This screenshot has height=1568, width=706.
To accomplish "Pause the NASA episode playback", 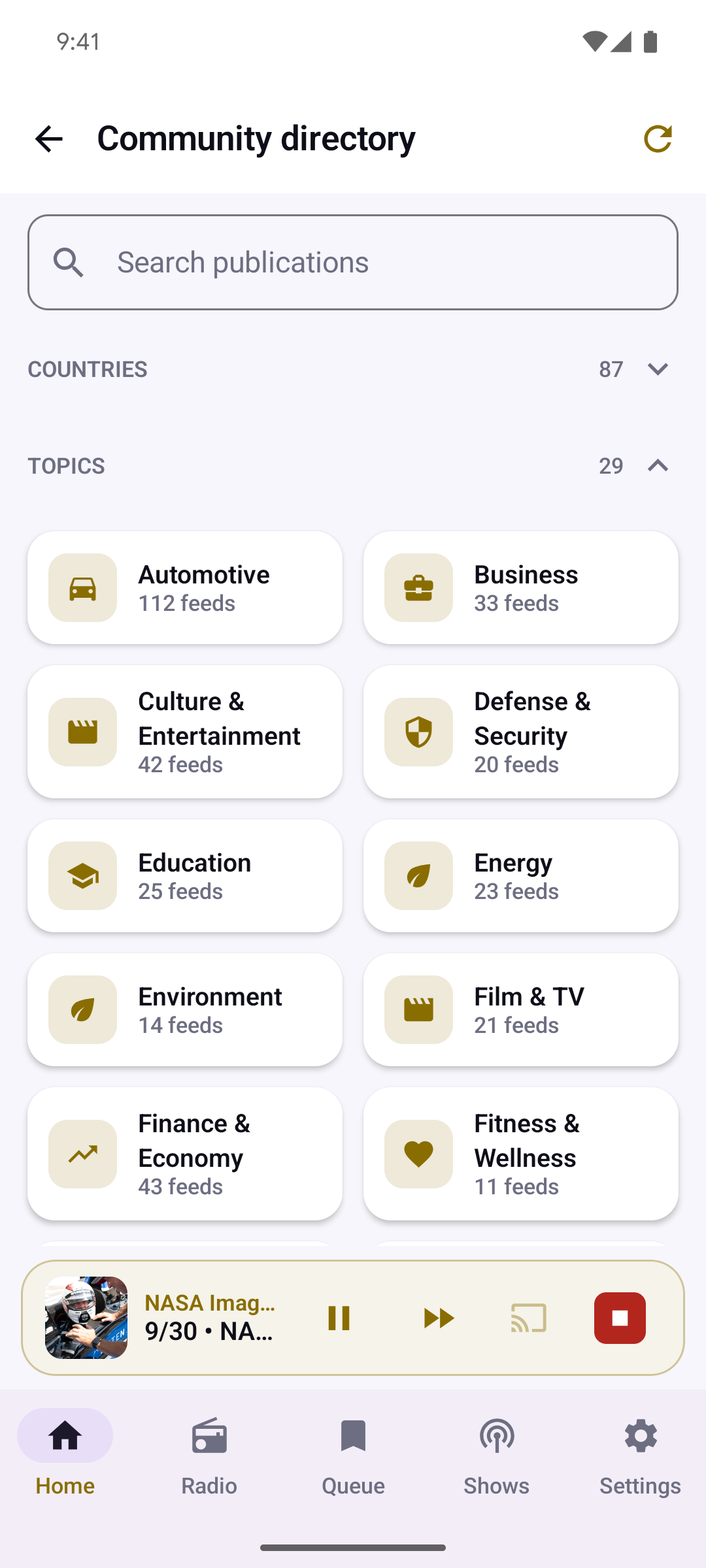I will point(339,1318).
